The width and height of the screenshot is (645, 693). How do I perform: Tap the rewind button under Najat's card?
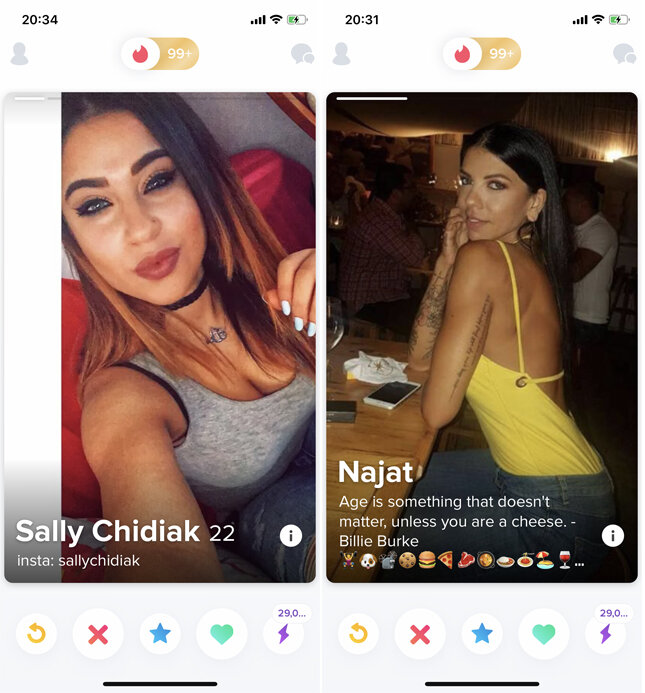(x=359, y=634)
